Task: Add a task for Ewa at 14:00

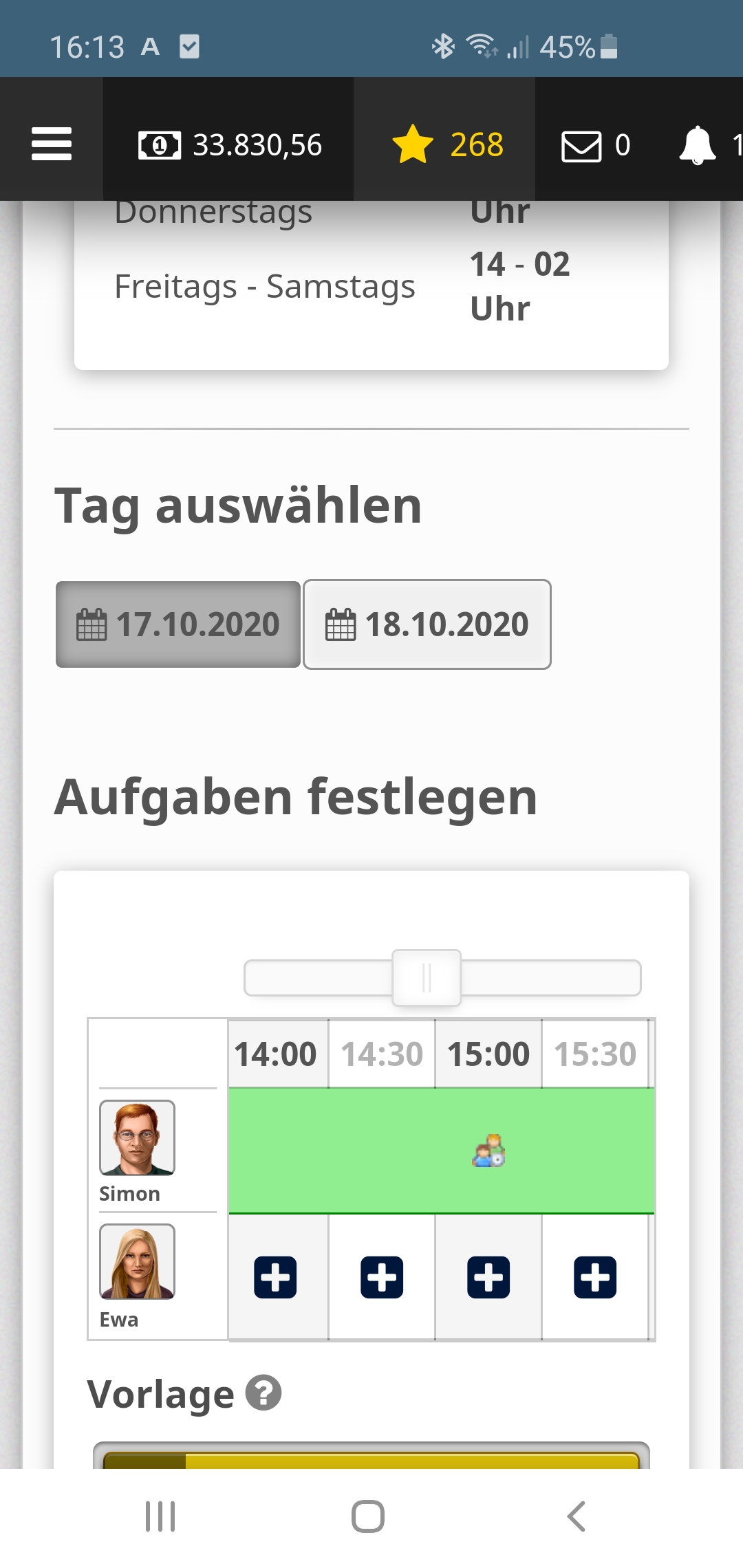Action: click(275, 1277)
